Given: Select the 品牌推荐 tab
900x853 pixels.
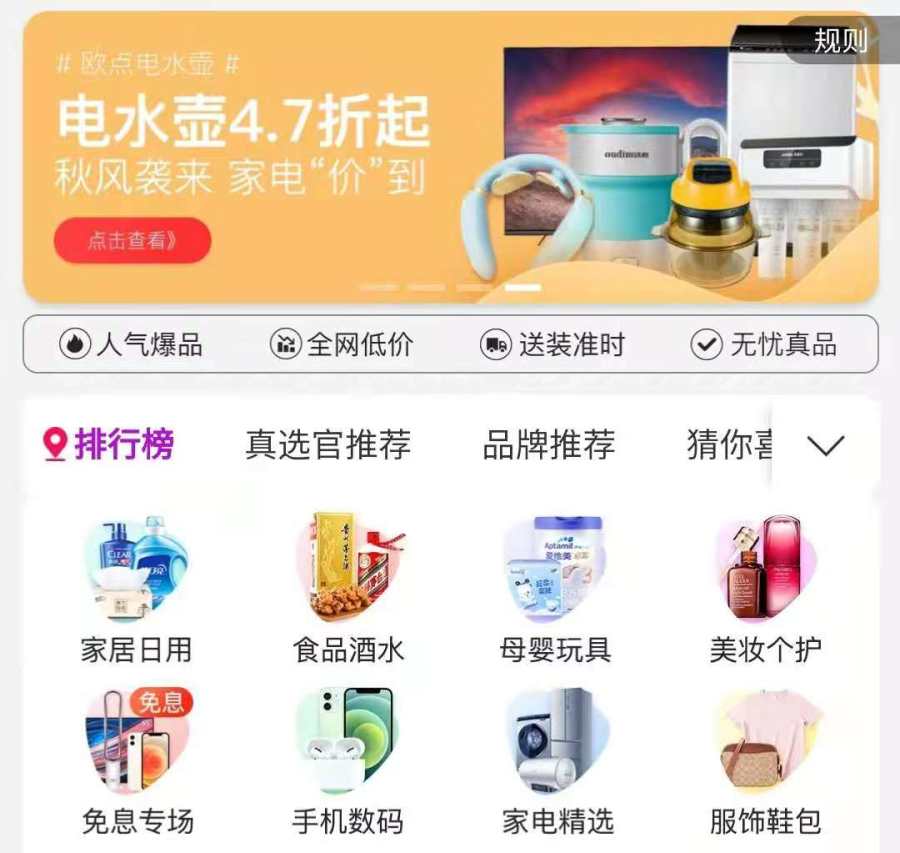Looking at the screenshot, I should coord(549,445).
